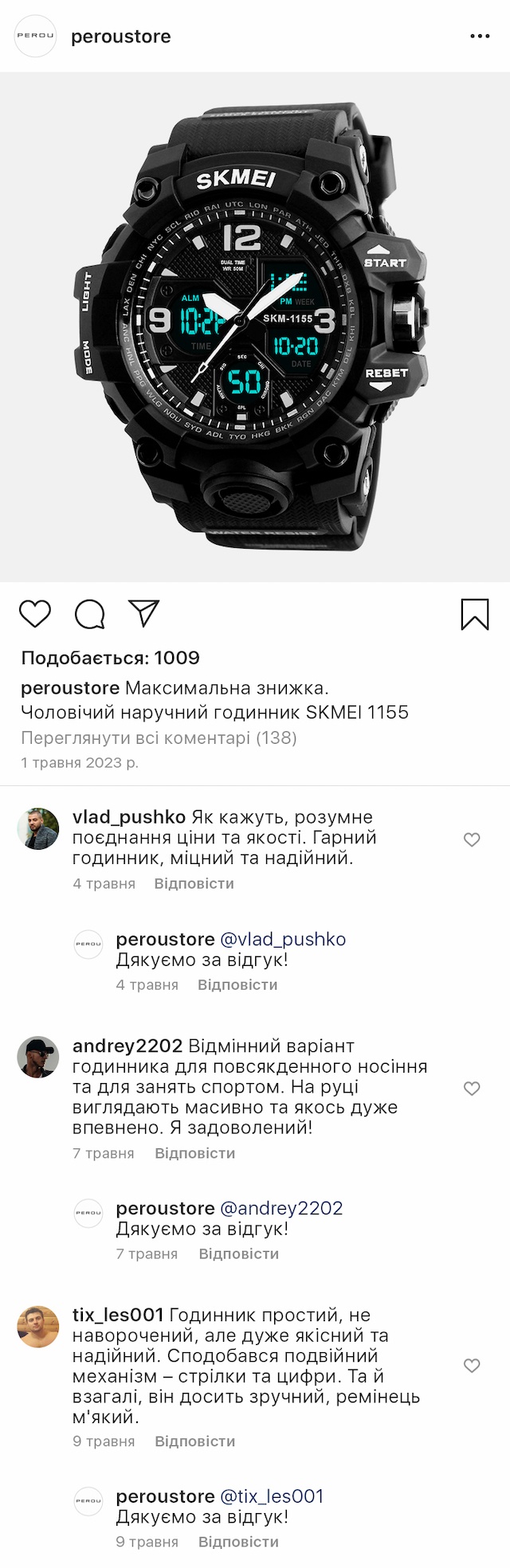
Task: Share the post via paper plane icon
Action: click(144, 613)
